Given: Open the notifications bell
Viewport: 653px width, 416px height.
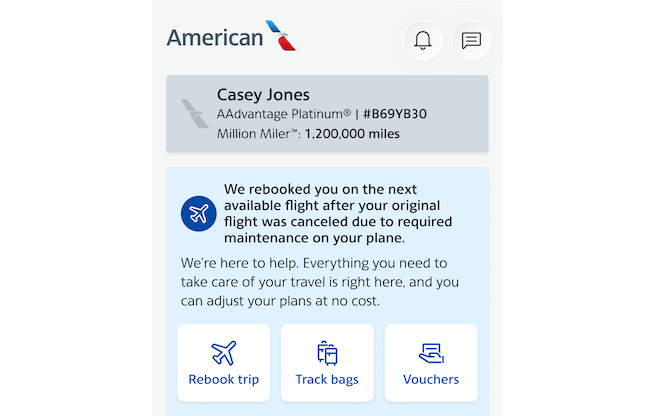Looking at the screenshot, I should coord(423,40).
